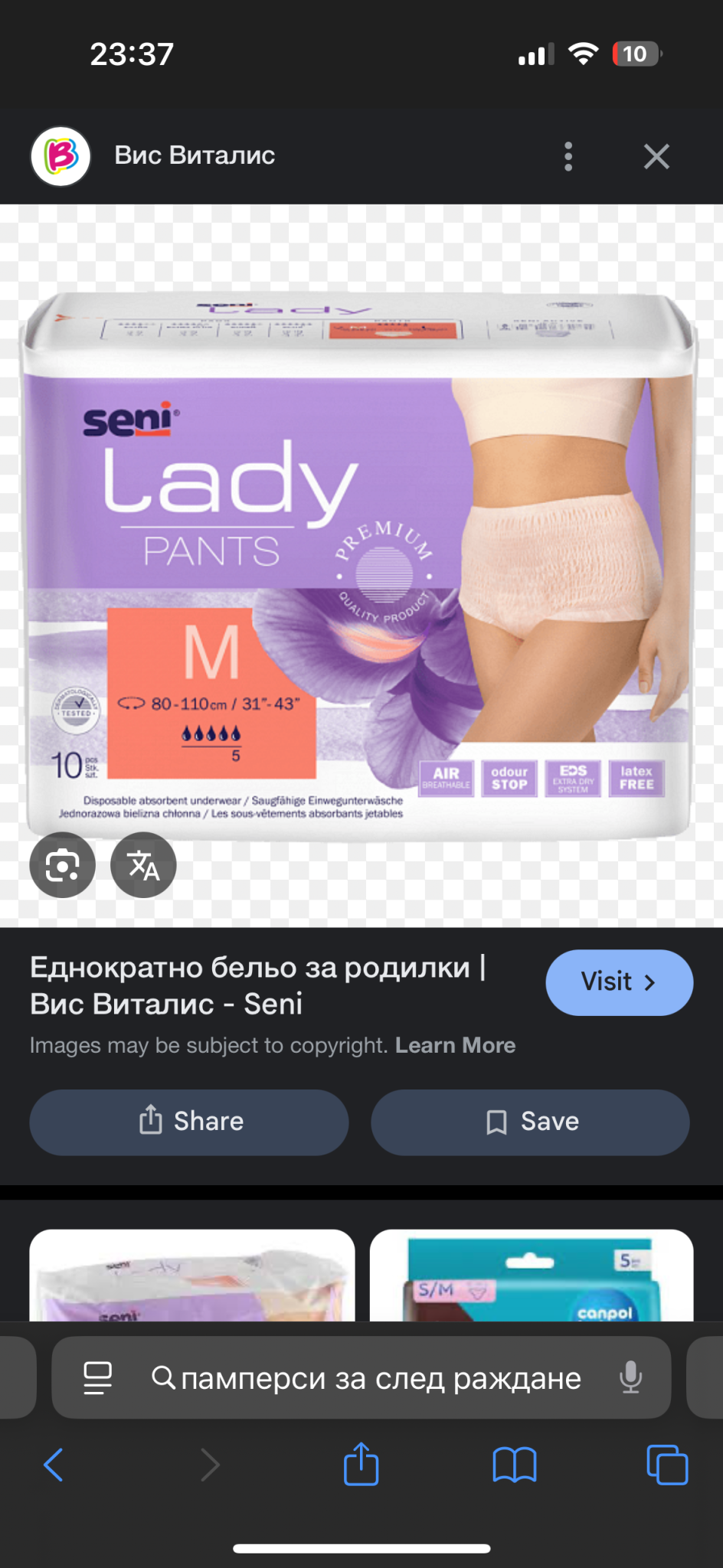Close the image viewer
723x1568 pixels.
(656, 156)
